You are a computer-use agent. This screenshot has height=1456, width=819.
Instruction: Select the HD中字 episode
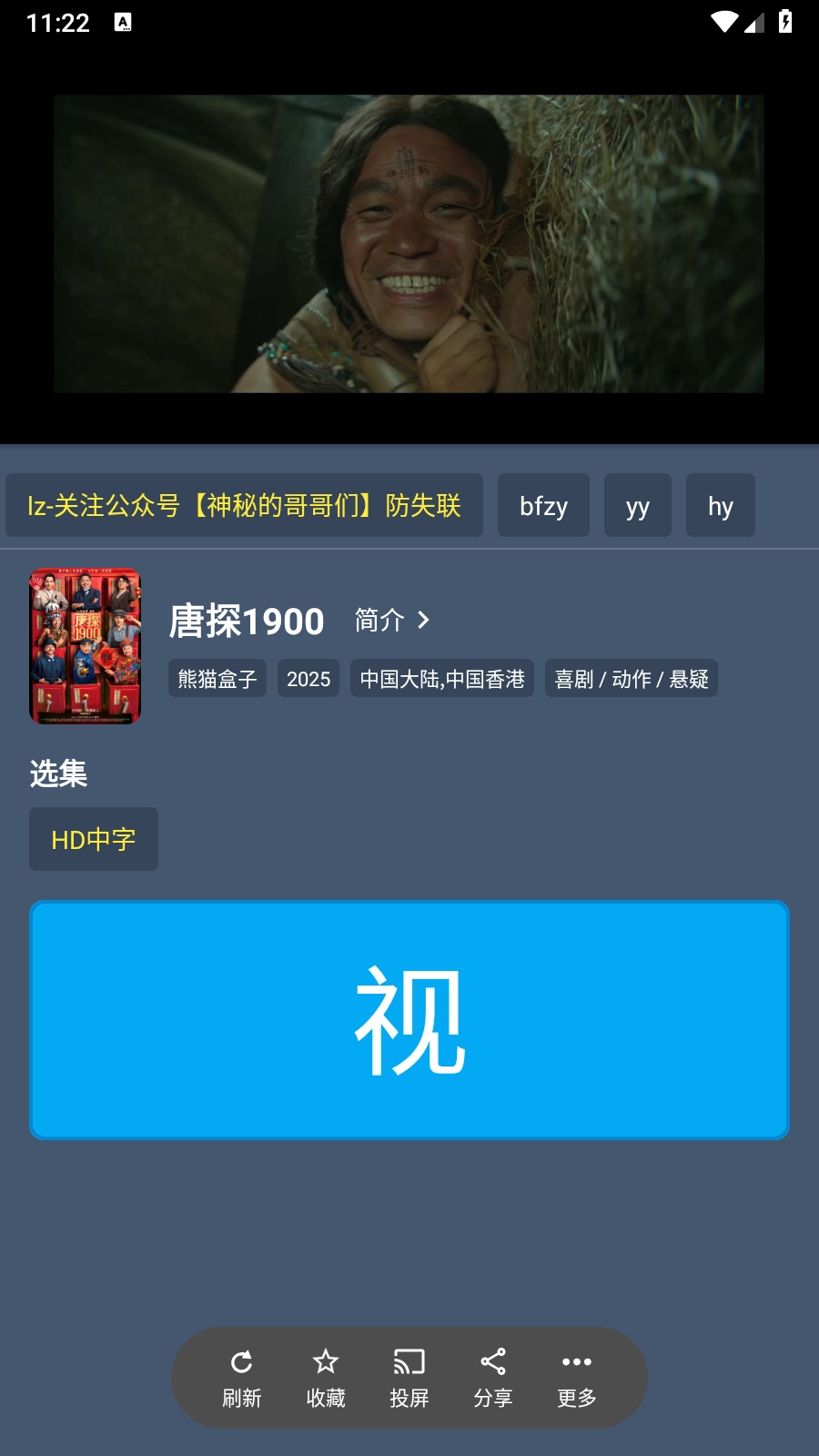(94, 839)
